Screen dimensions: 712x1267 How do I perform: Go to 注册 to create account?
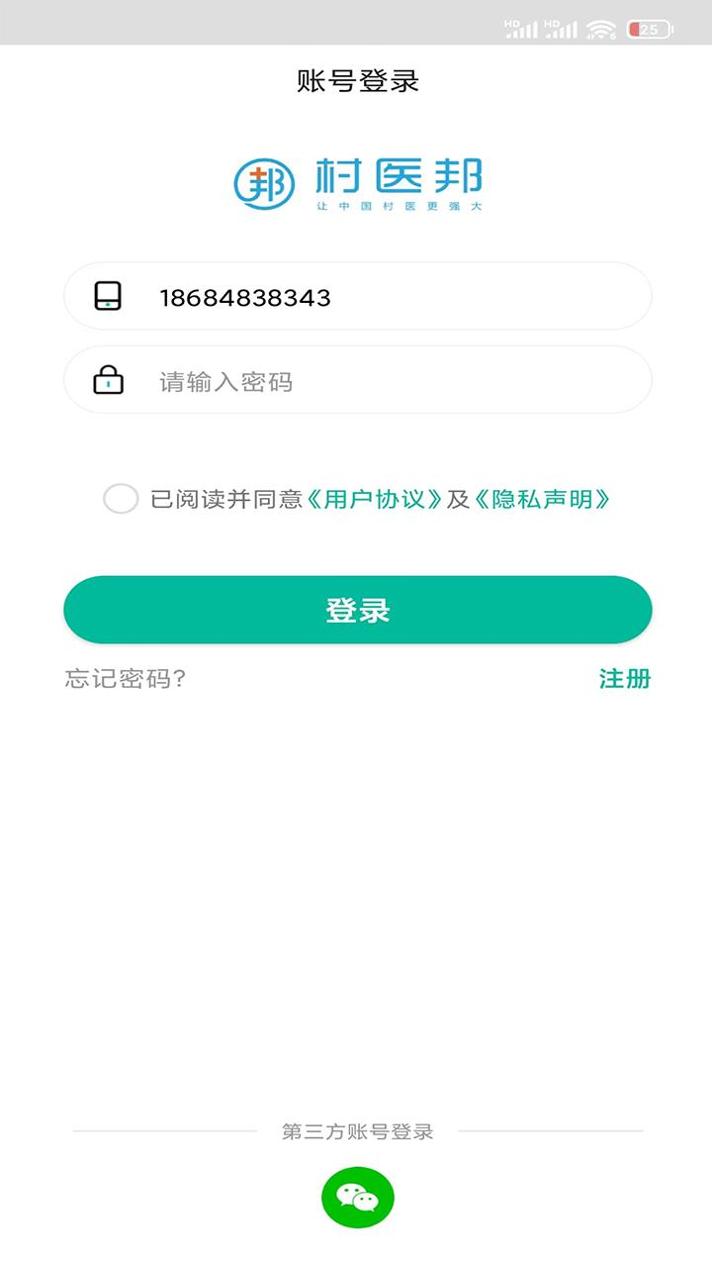pyautogui.click(x=625, y=679)
